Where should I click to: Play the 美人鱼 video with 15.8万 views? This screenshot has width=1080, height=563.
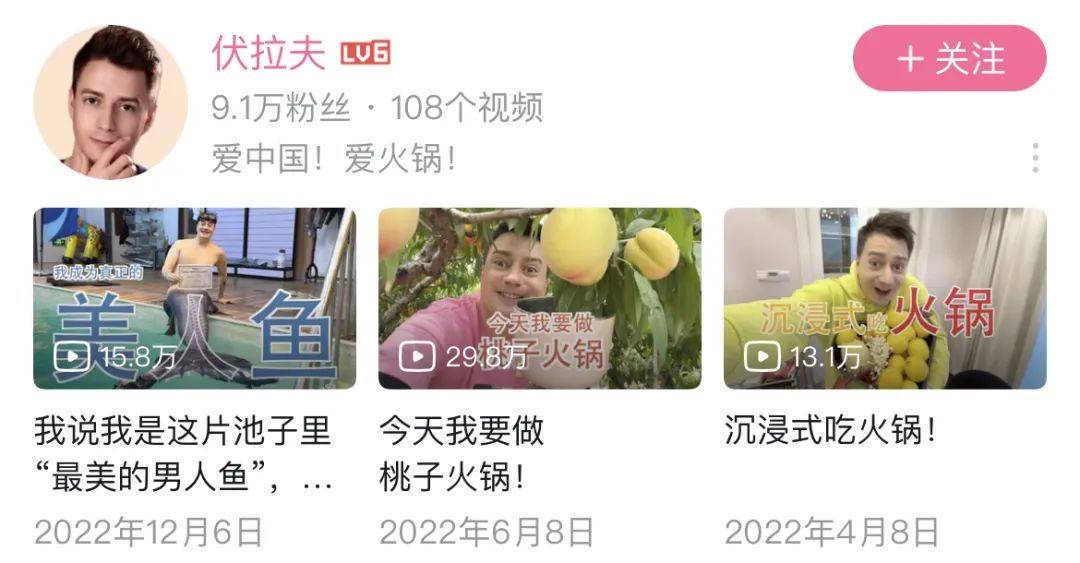tap(194, 298)
